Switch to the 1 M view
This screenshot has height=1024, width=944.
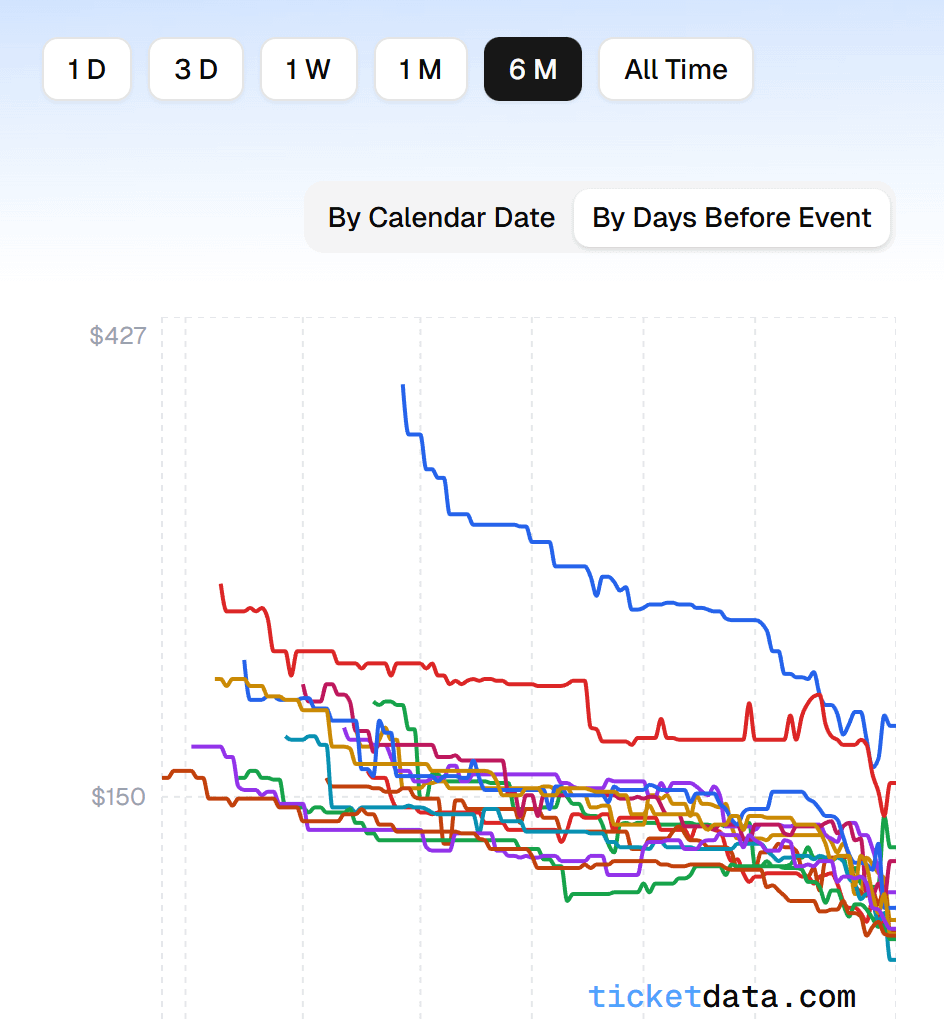point(420,68)
